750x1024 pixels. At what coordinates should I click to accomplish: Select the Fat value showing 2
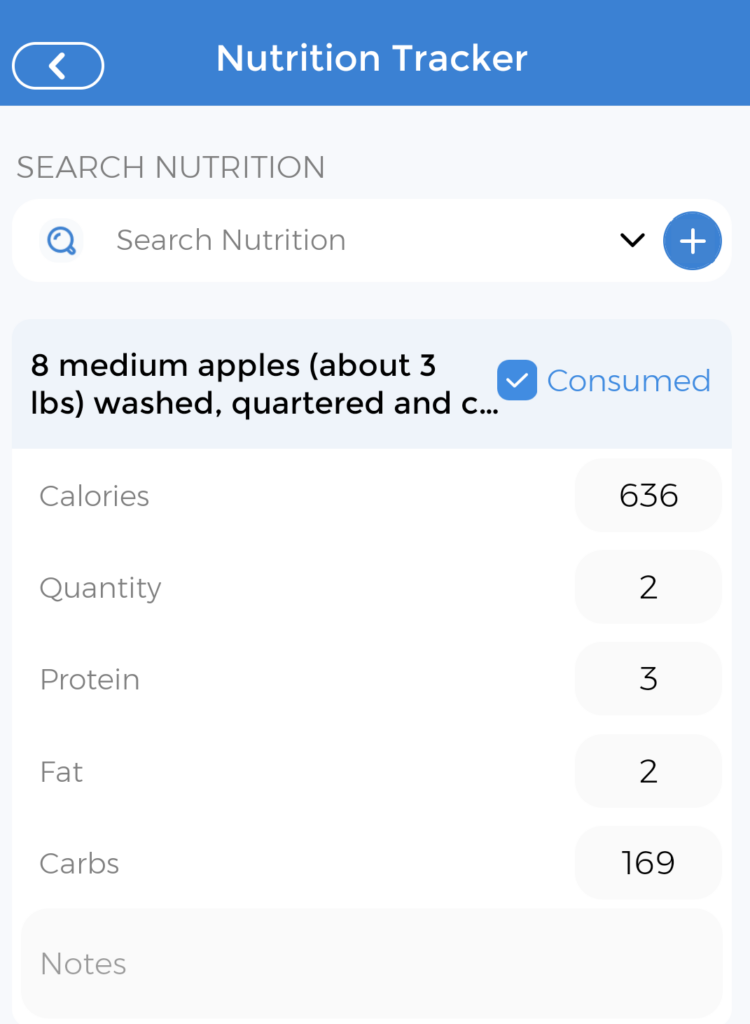(x=647, y=771)
